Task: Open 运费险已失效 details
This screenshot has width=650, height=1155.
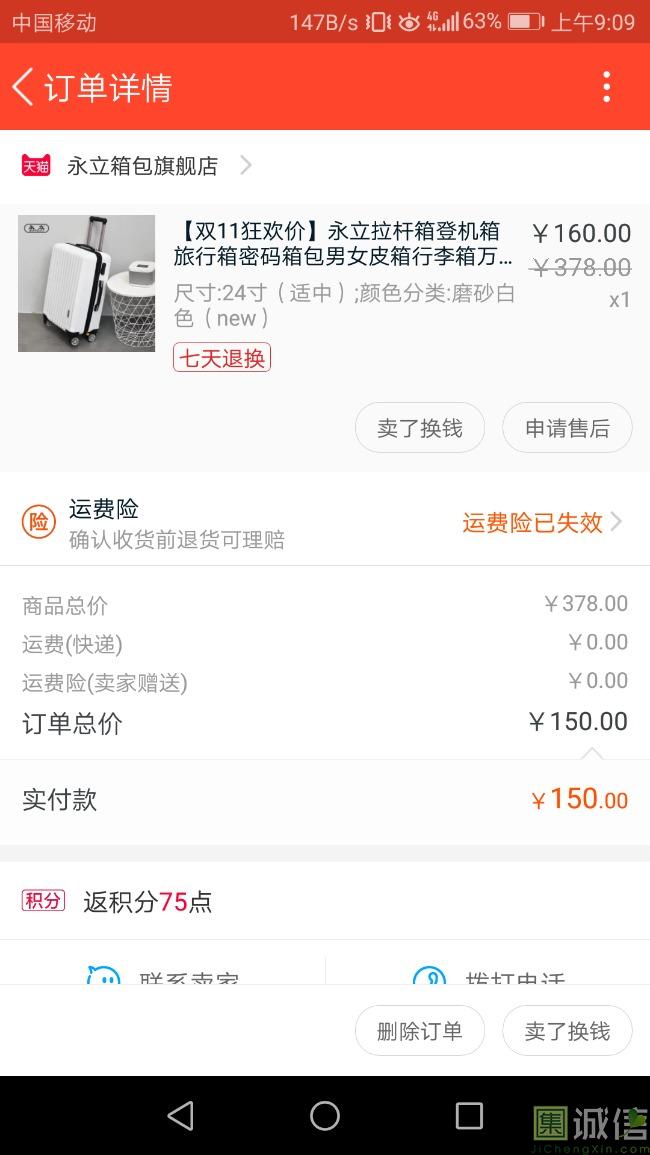Action: pyautogui.click(x=542, y=522)
